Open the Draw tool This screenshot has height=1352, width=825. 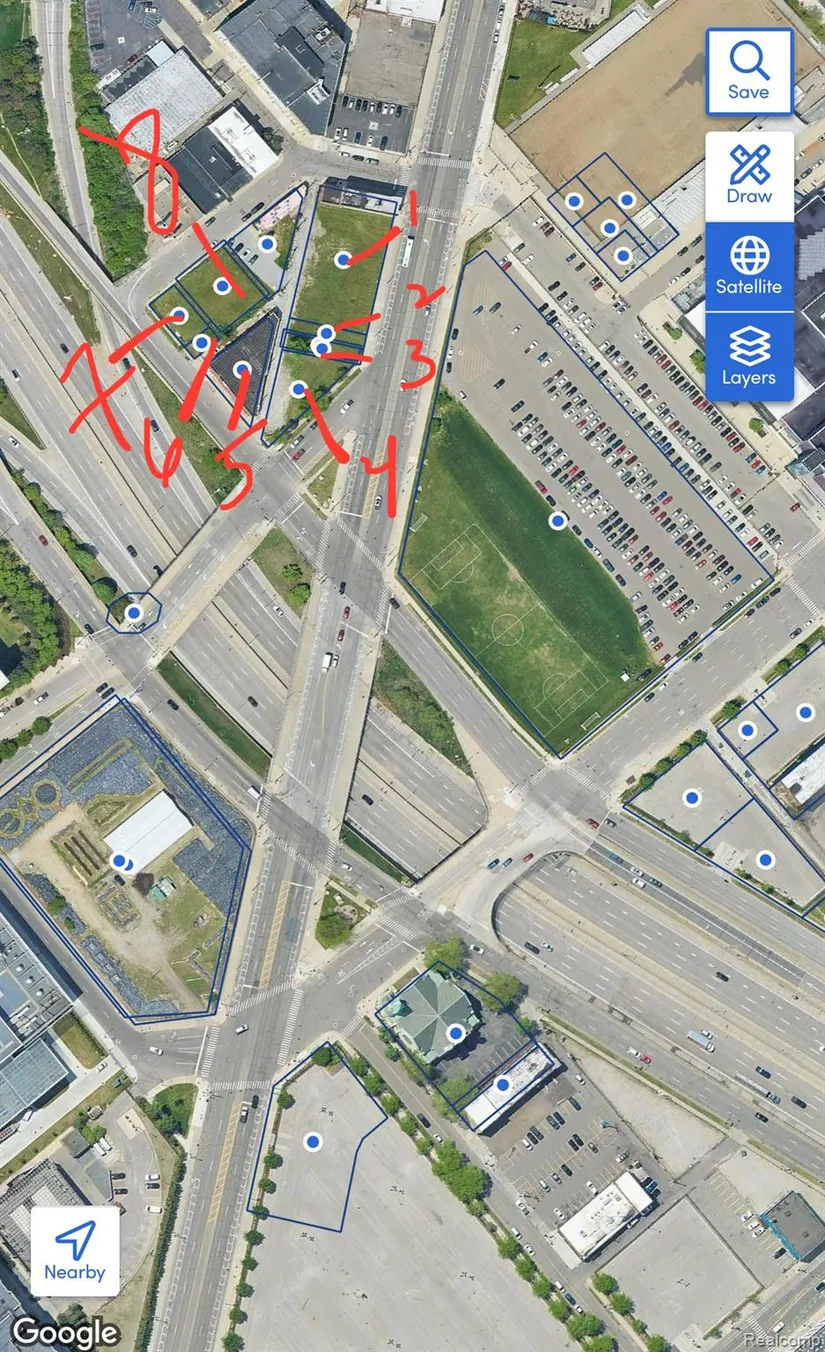tap(749, 176)
